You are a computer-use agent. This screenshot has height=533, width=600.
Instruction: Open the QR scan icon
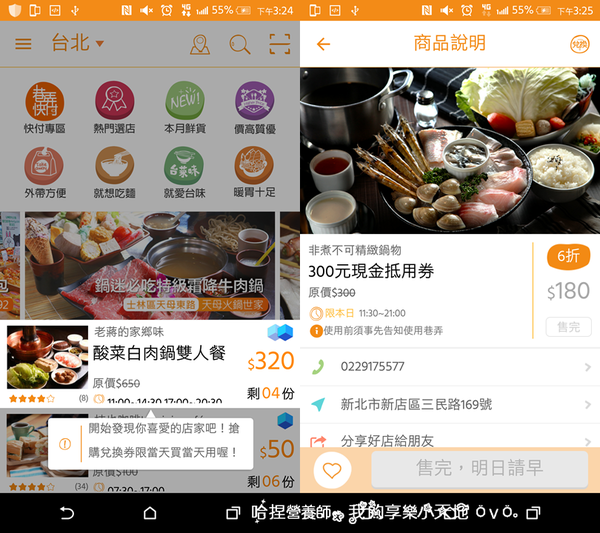(280, 45)
